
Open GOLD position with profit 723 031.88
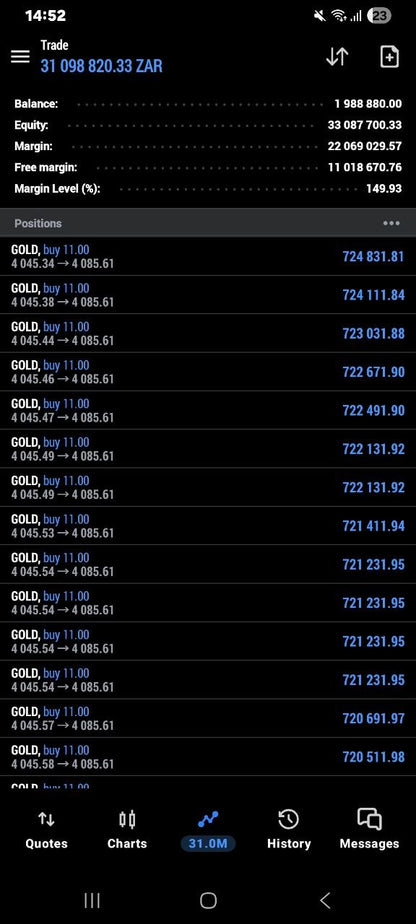pos(208,334)
